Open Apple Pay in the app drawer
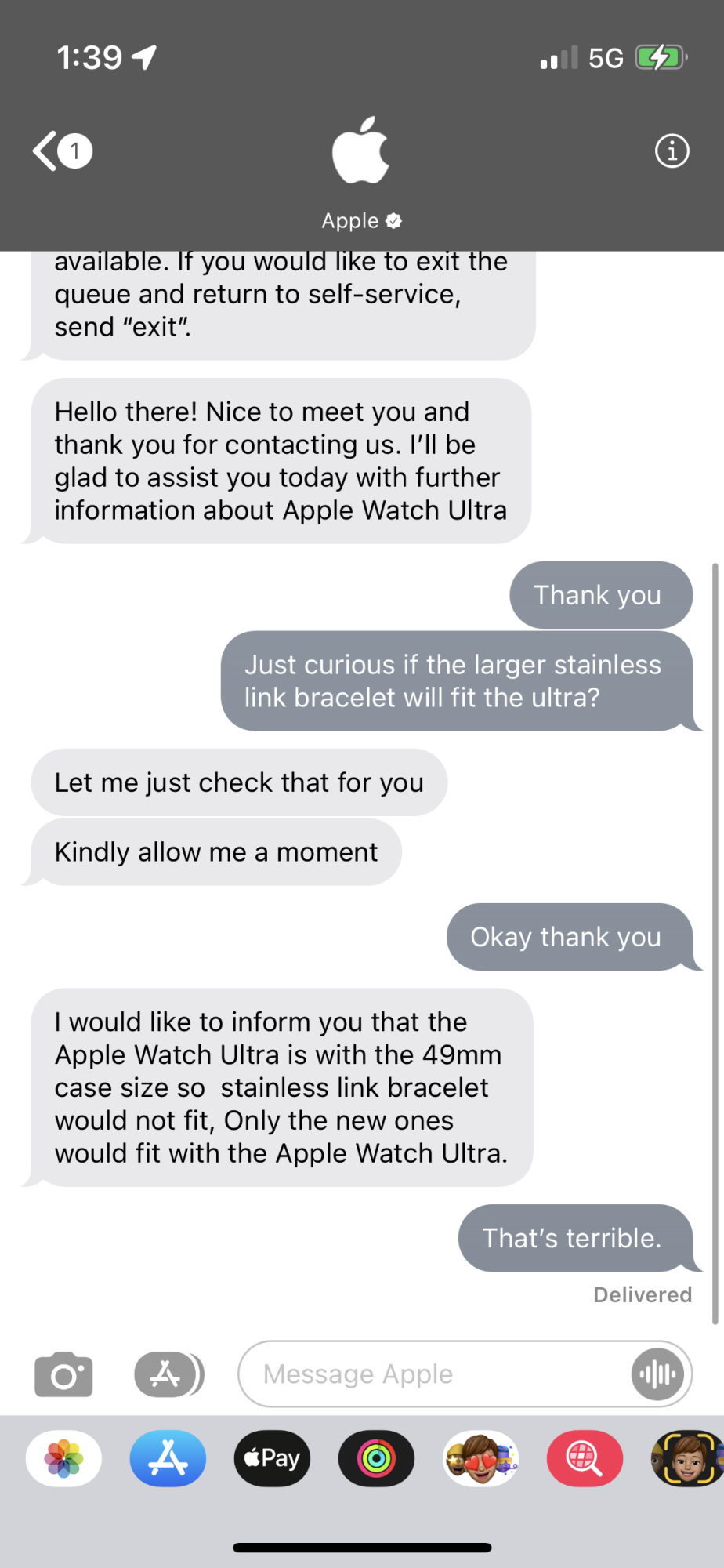 pyautogui.click(x=272, y=1459)
